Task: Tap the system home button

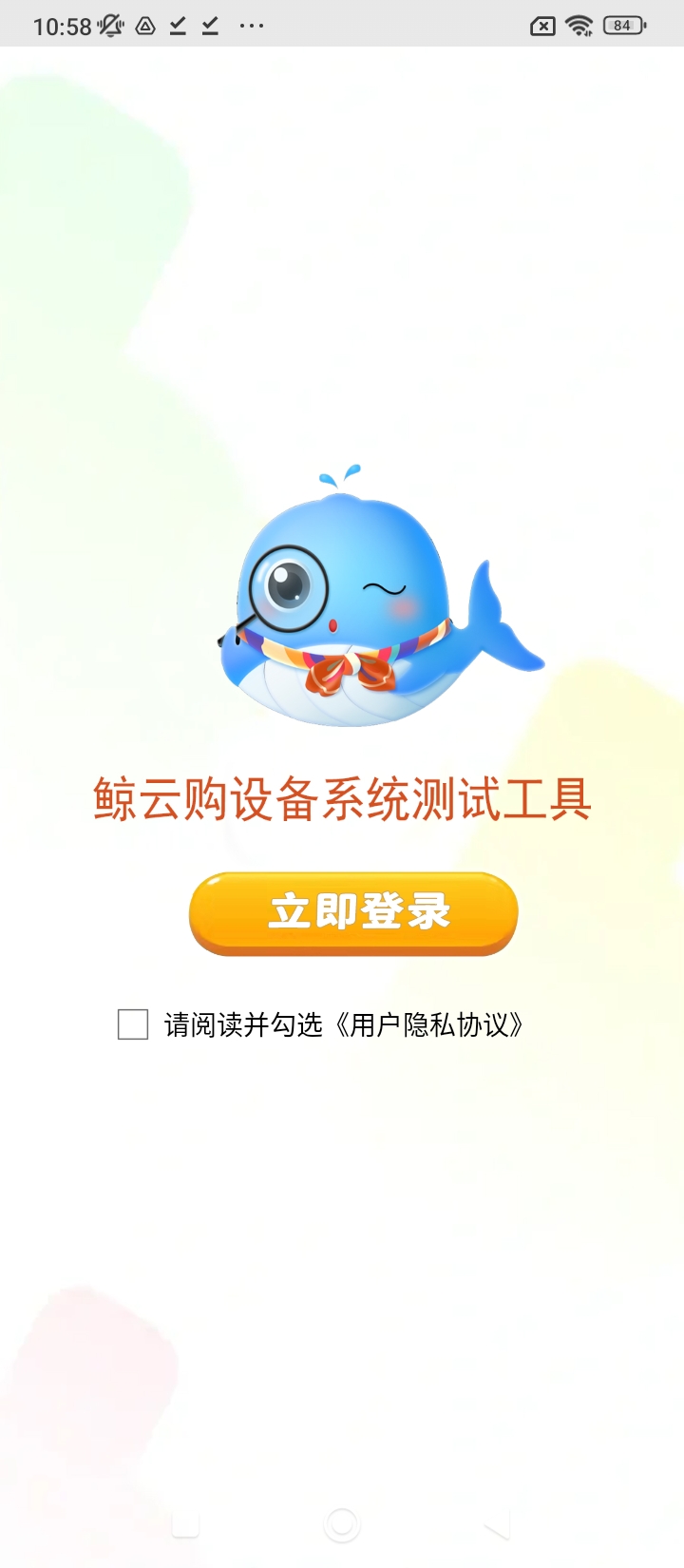Action: coord(342,1524)
